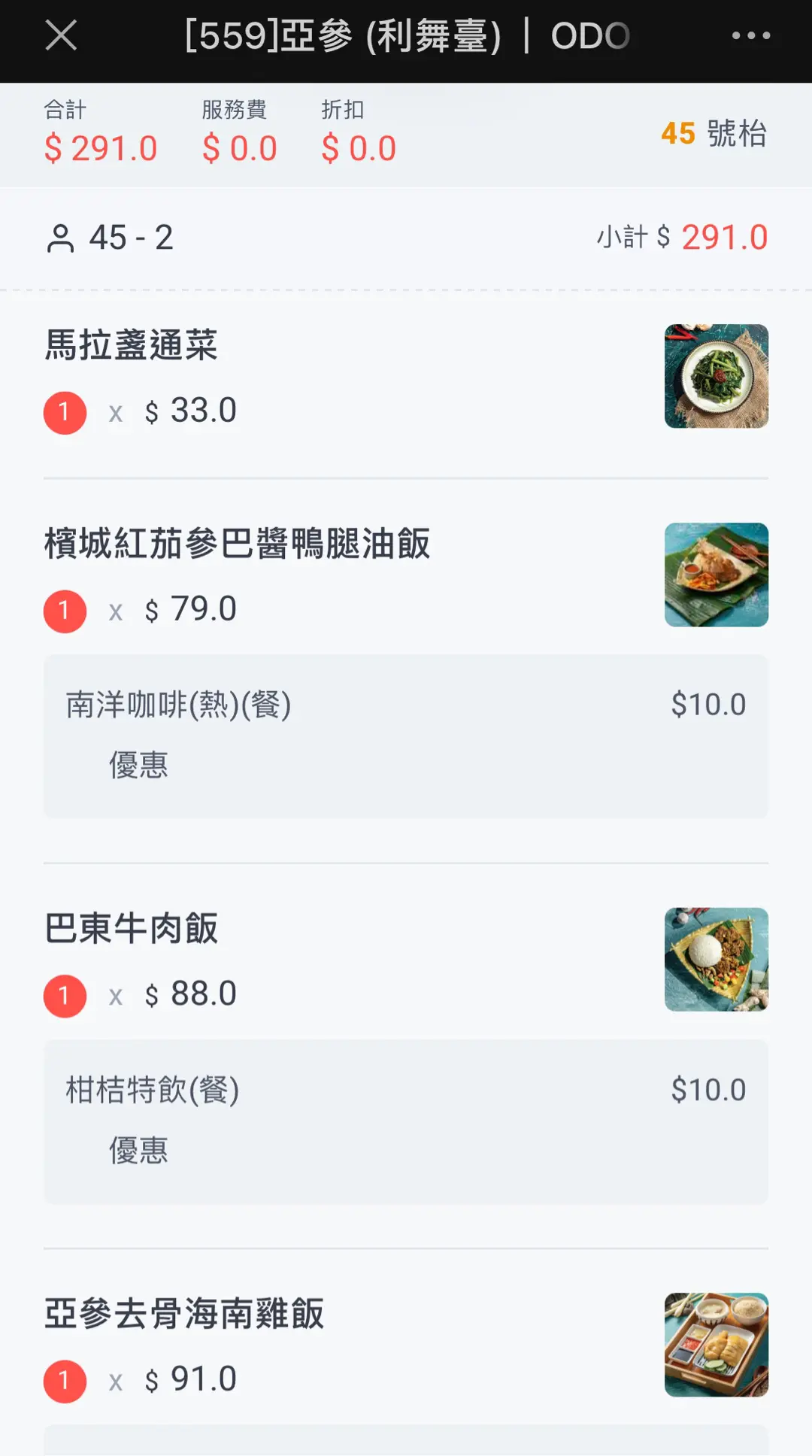Screen dimensions: 812x1456
Task: Open the three-dot overflow menu
Action: (x=751, y=35)
